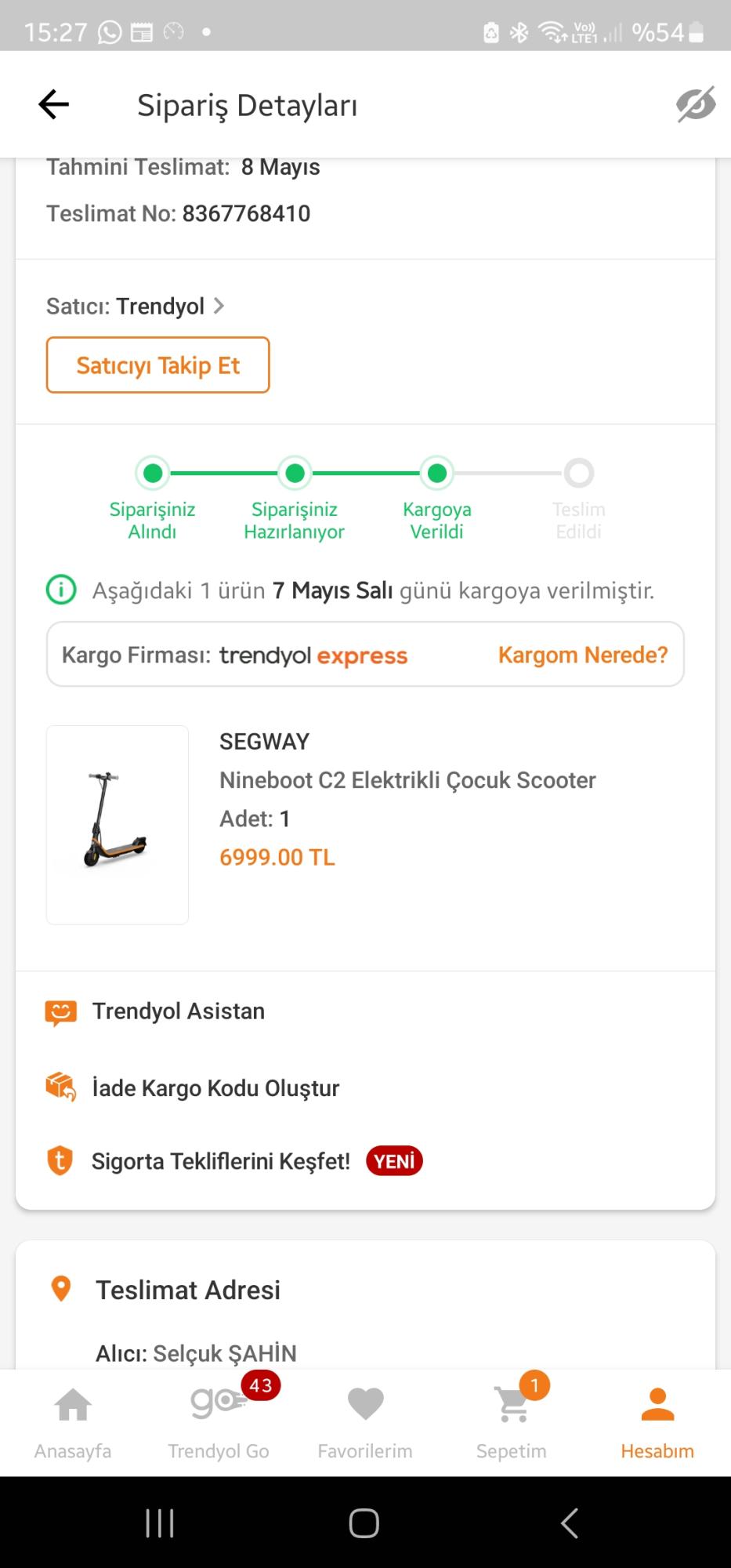Open the Kargom Nerede? link
The height and width of the screenshot is (1568, 731).
click(x=581, y=654)
